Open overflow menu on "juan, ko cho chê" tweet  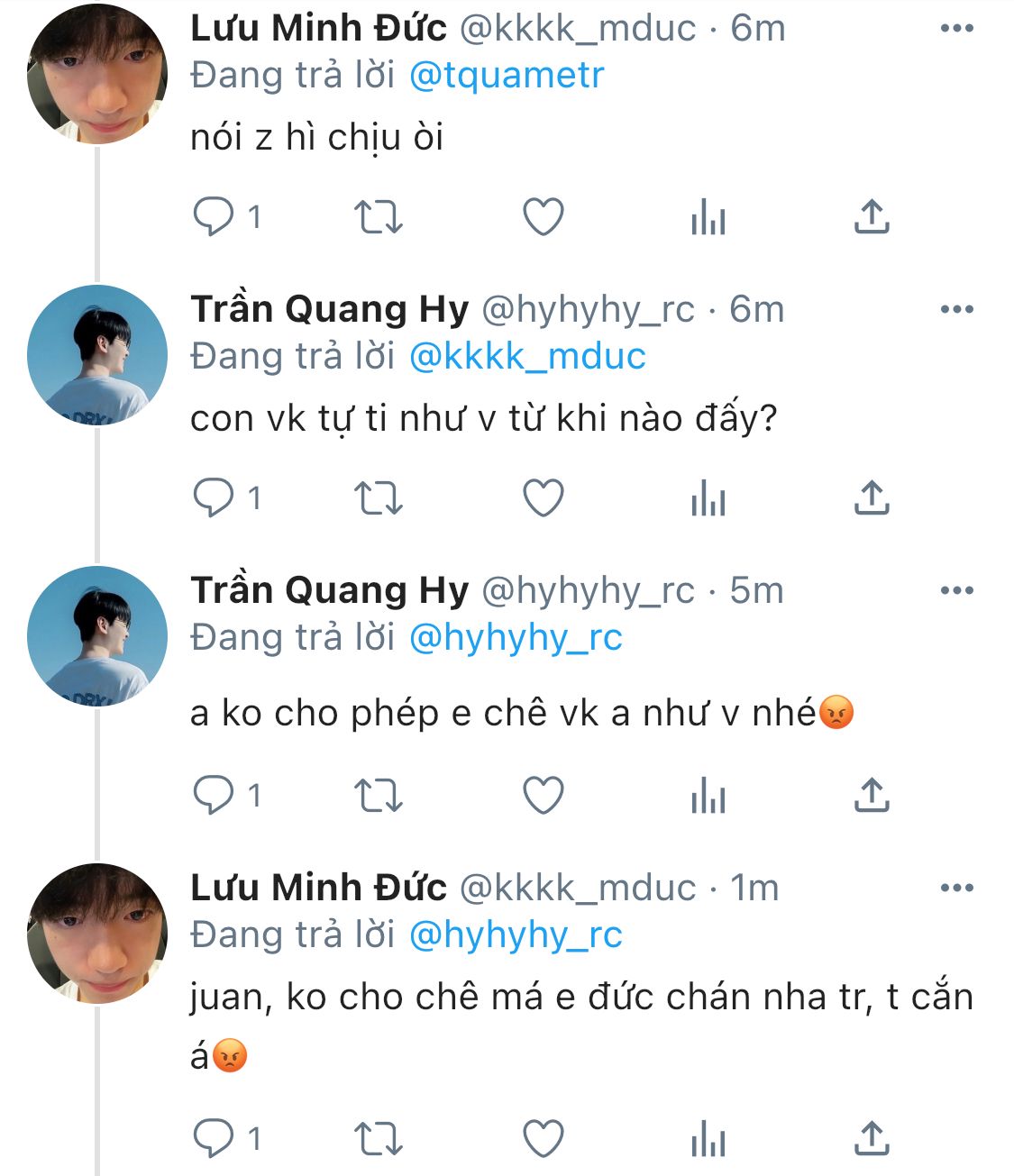[x=955, y=889]
